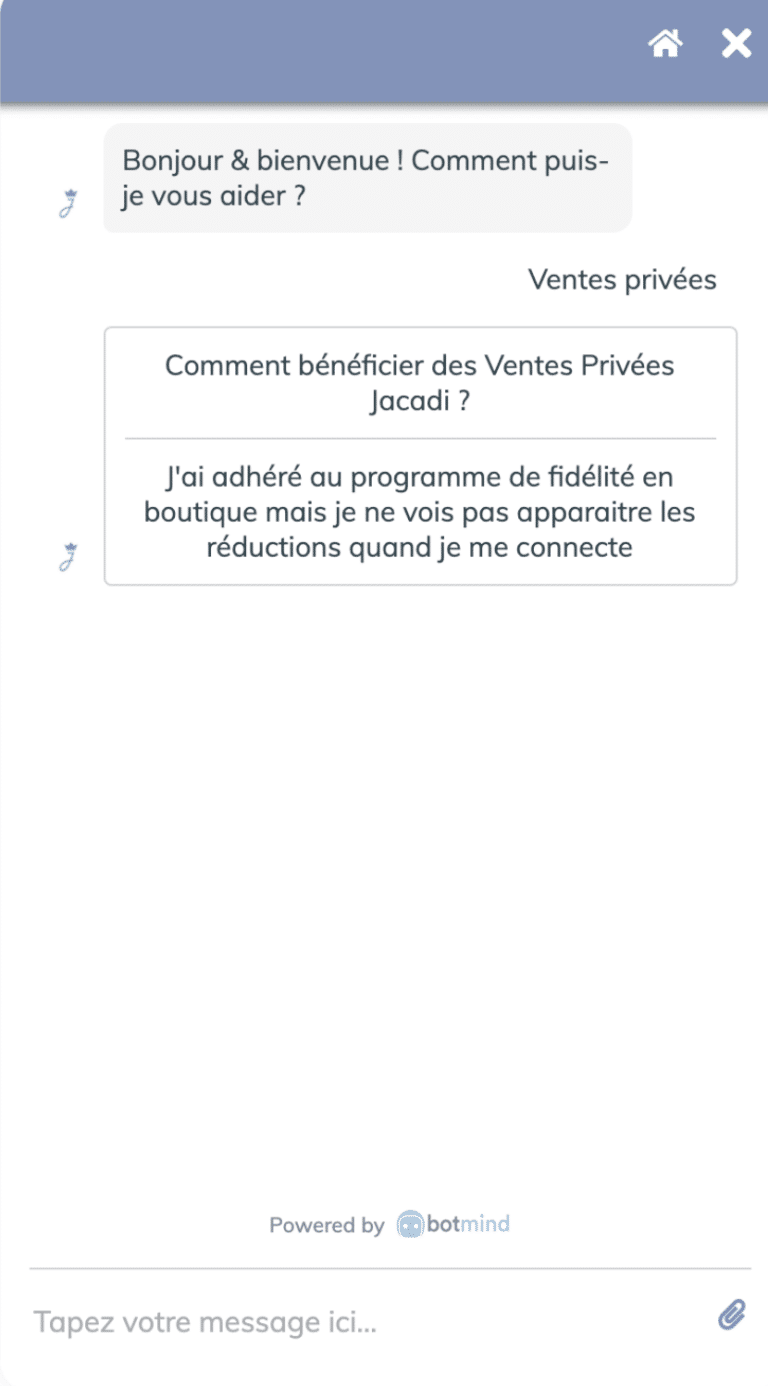Close the chat window
The image size is (768, 1386).
click(736, 44)
